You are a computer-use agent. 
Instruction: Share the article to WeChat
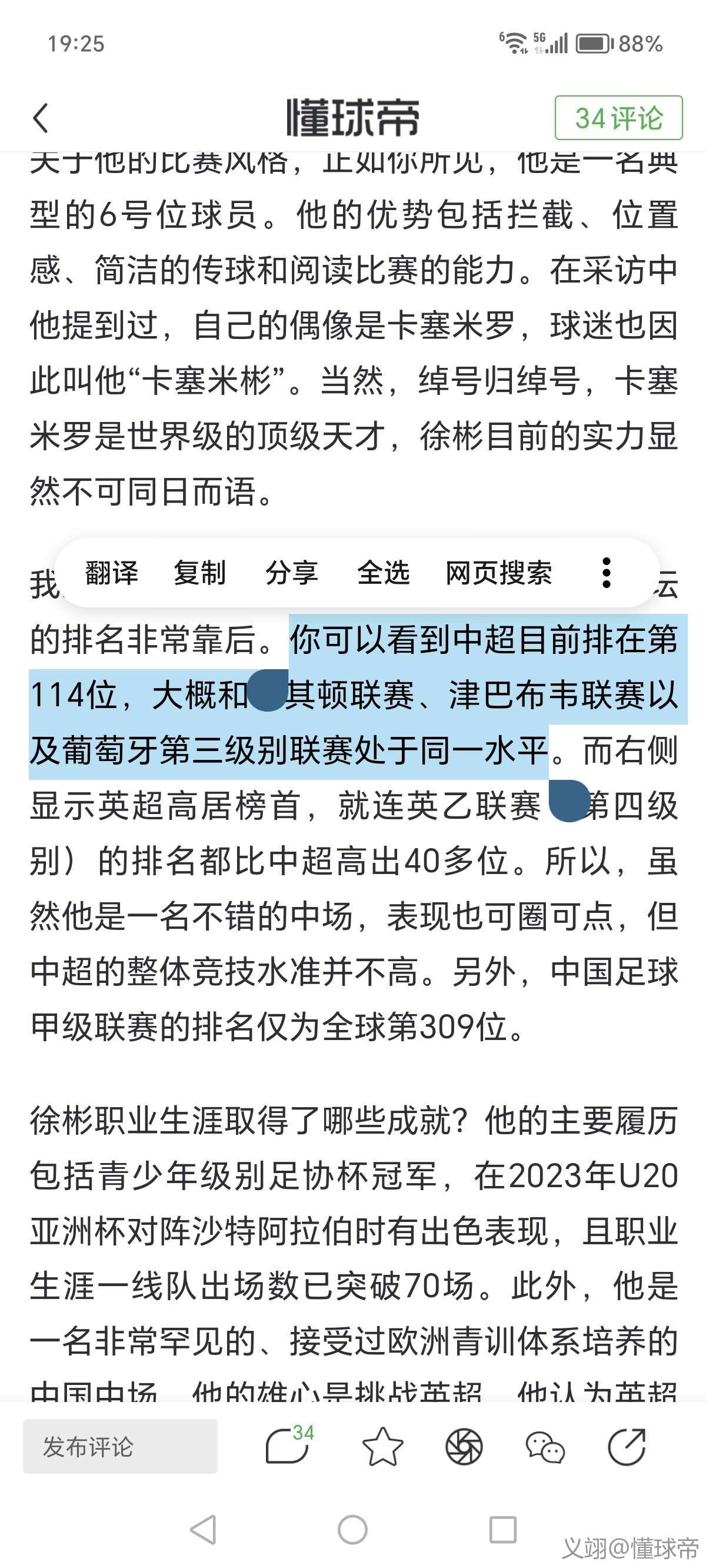click(545, 1446)
